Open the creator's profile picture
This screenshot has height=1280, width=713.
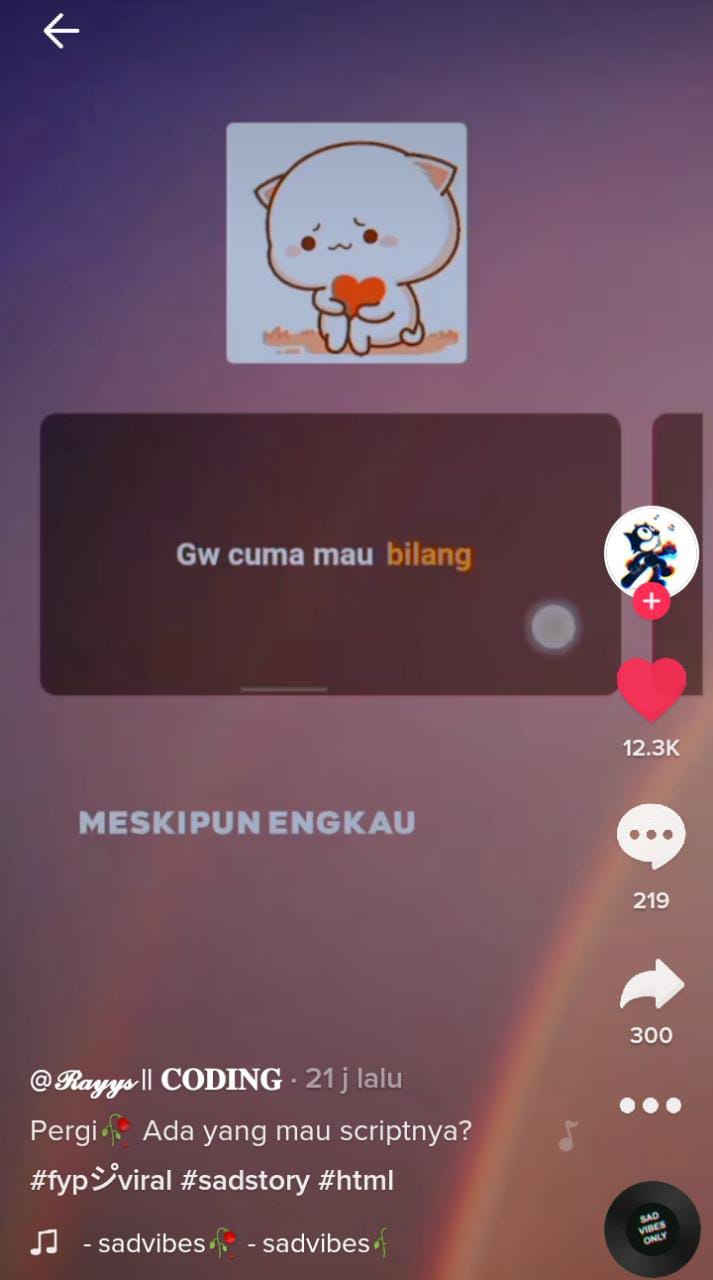[651, 553]
